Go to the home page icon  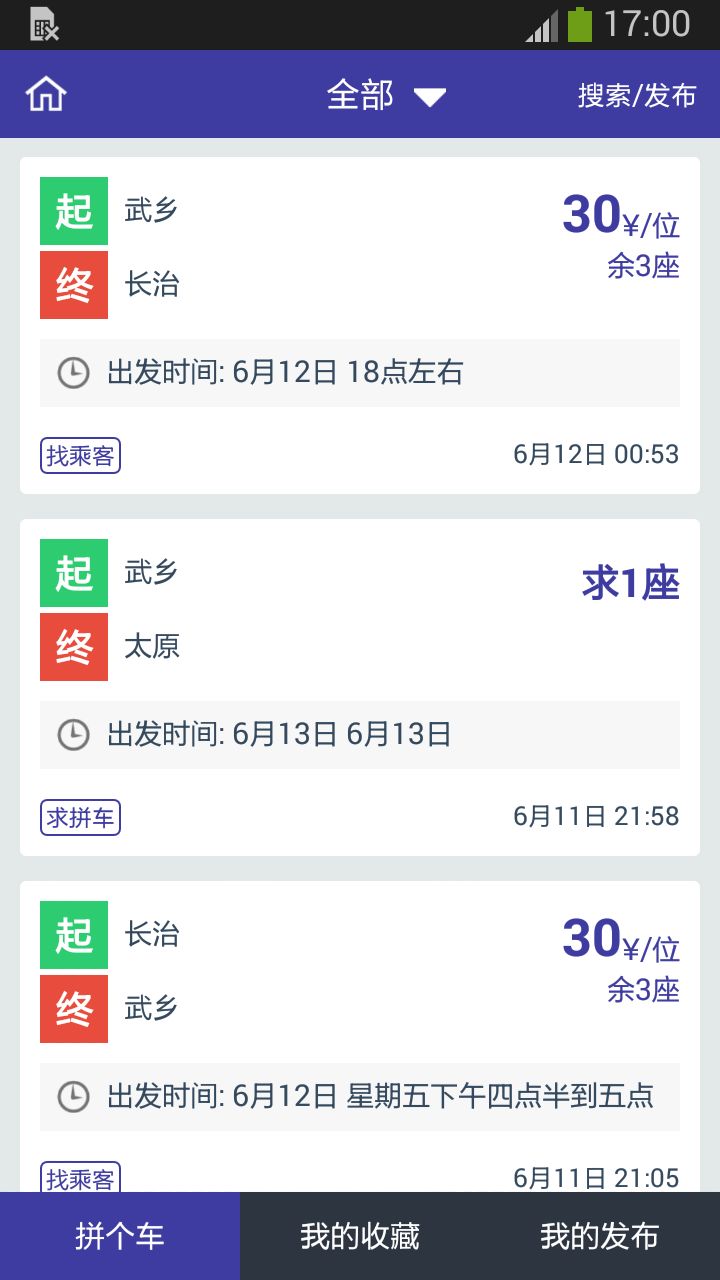point(46,95)
